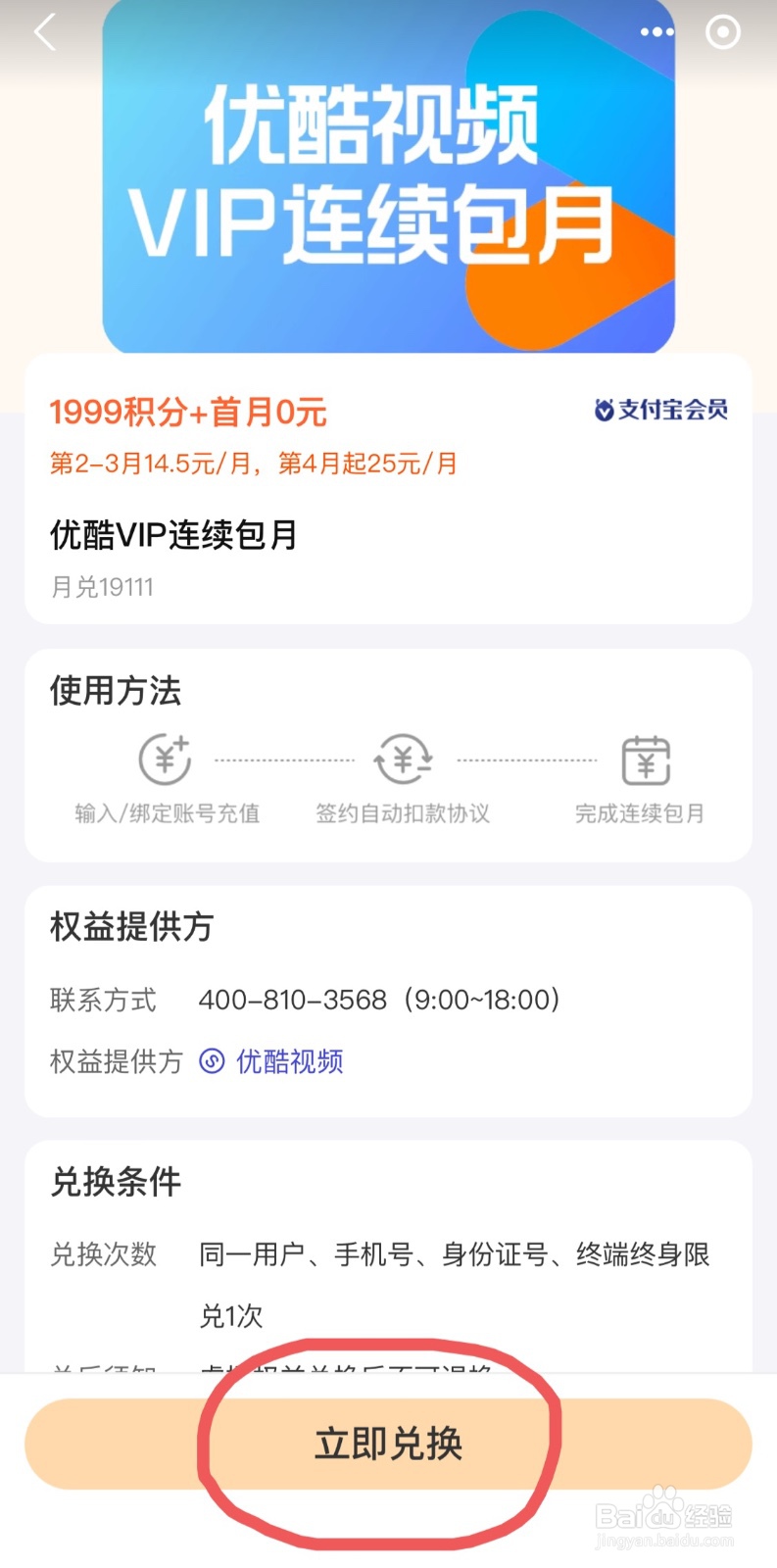
Task: Tap the floating circle icon at top right
Action: pos(722,32)
